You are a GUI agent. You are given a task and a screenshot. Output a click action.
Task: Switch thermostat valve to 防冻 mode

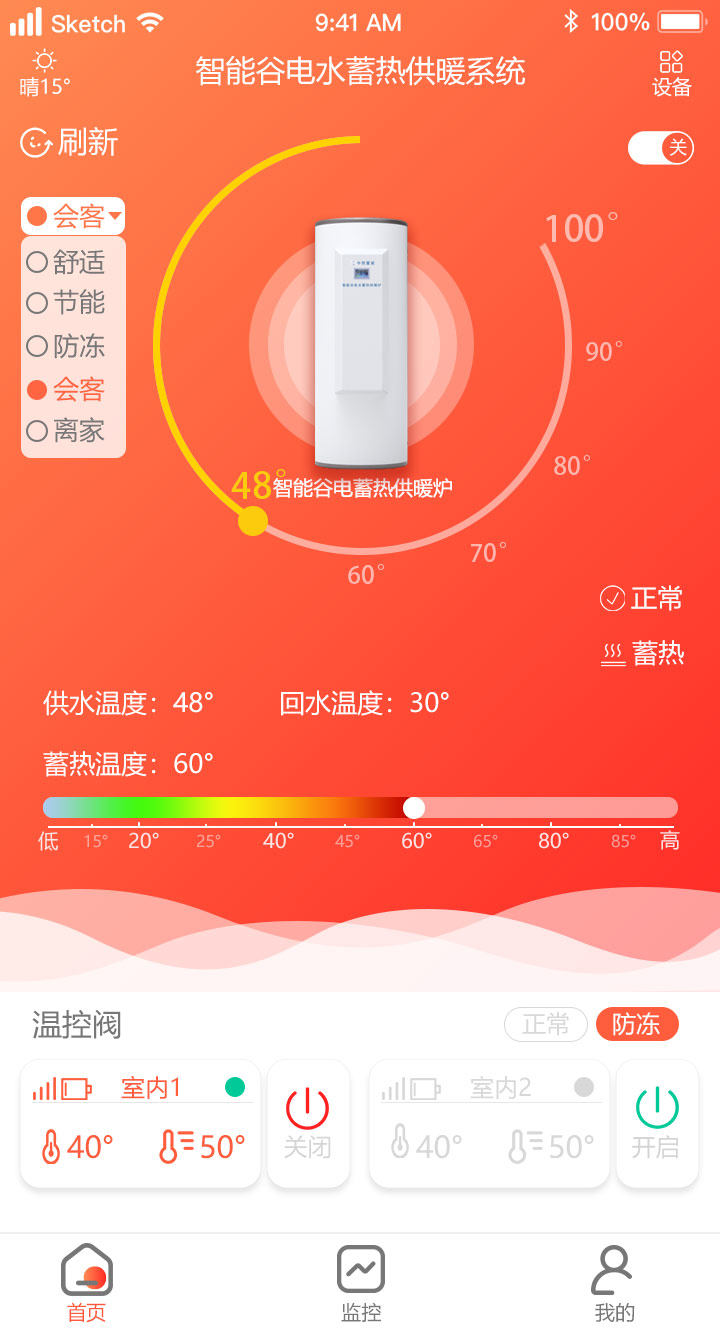click(637, 1024)
